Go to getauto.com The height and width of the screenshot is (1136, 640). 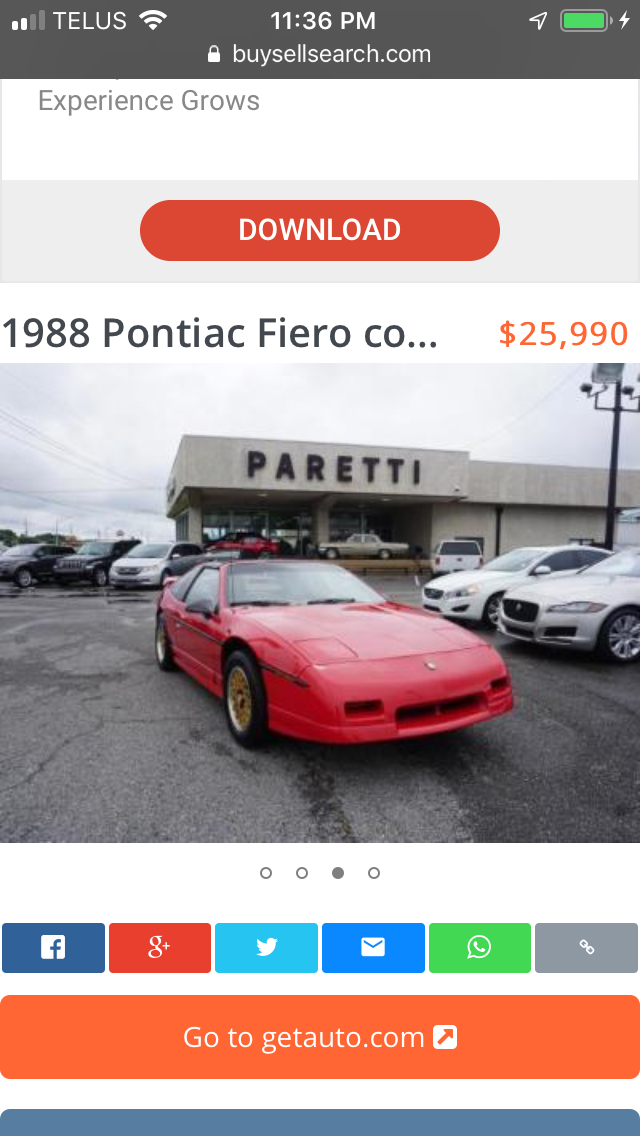pos(319,1037)
